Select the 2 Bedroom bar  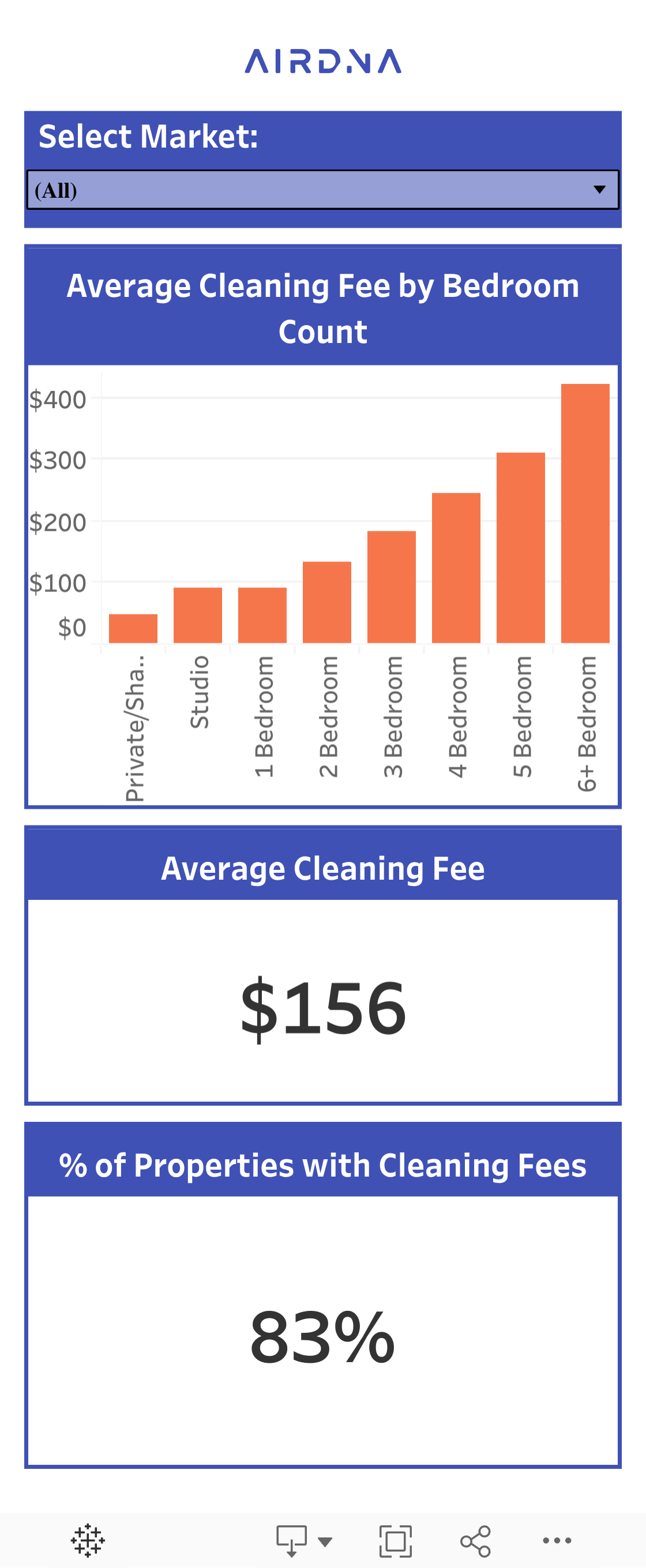click(326, 602)
